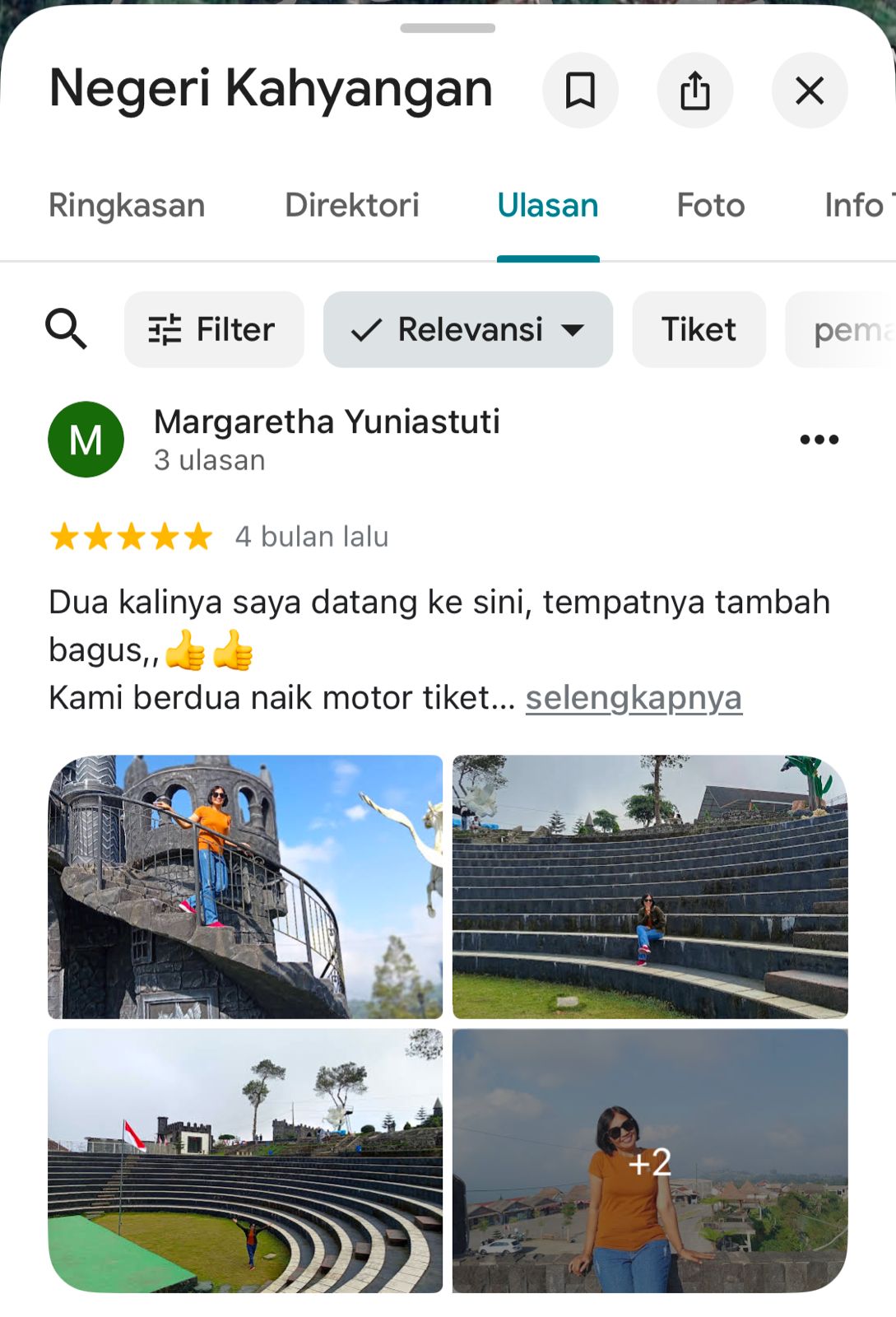Toggle the Filter chip on

click(213, 329)
